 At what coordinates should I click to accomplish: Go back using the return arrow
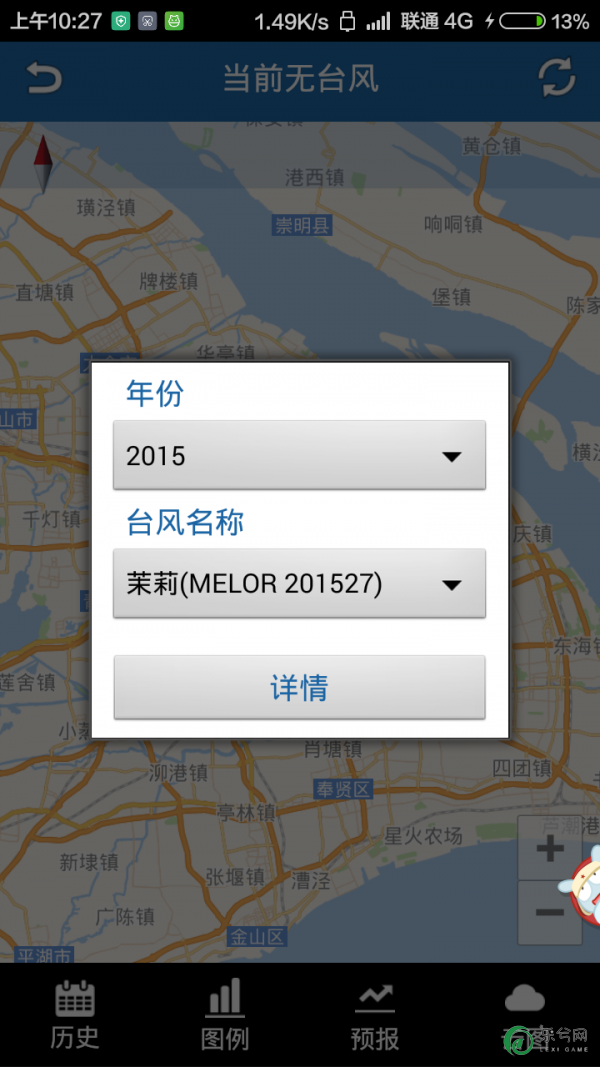tap(44, 80)
